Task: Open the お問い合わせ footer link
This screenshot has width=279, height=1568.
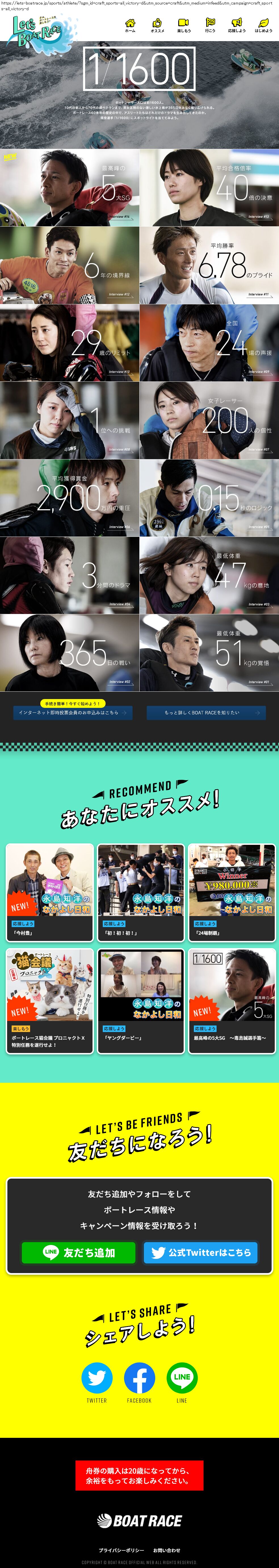Action: point(166,1550)
